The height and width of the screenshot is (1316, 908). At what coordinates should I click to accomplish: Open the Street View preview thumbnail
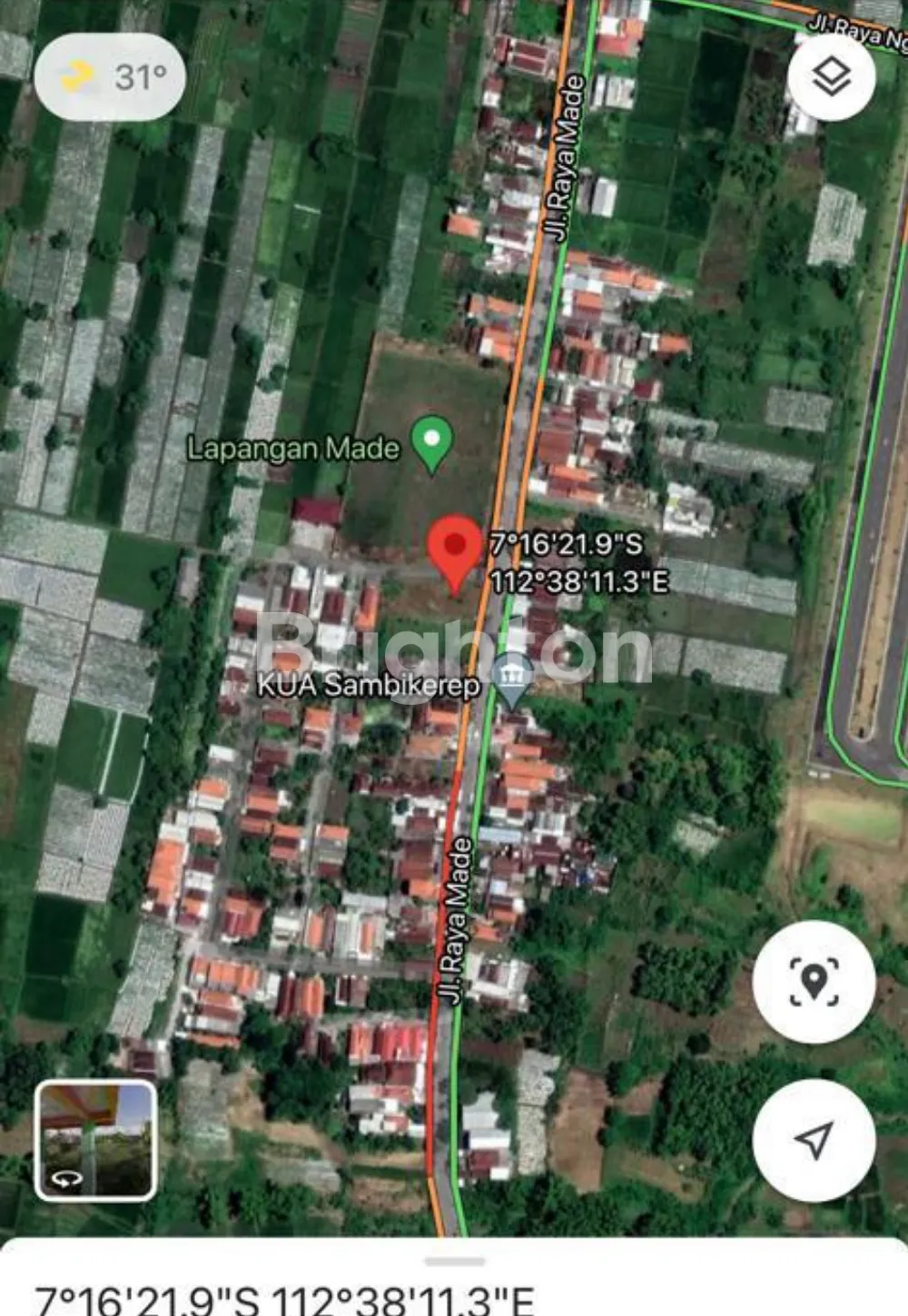(x=95, y=1140)
